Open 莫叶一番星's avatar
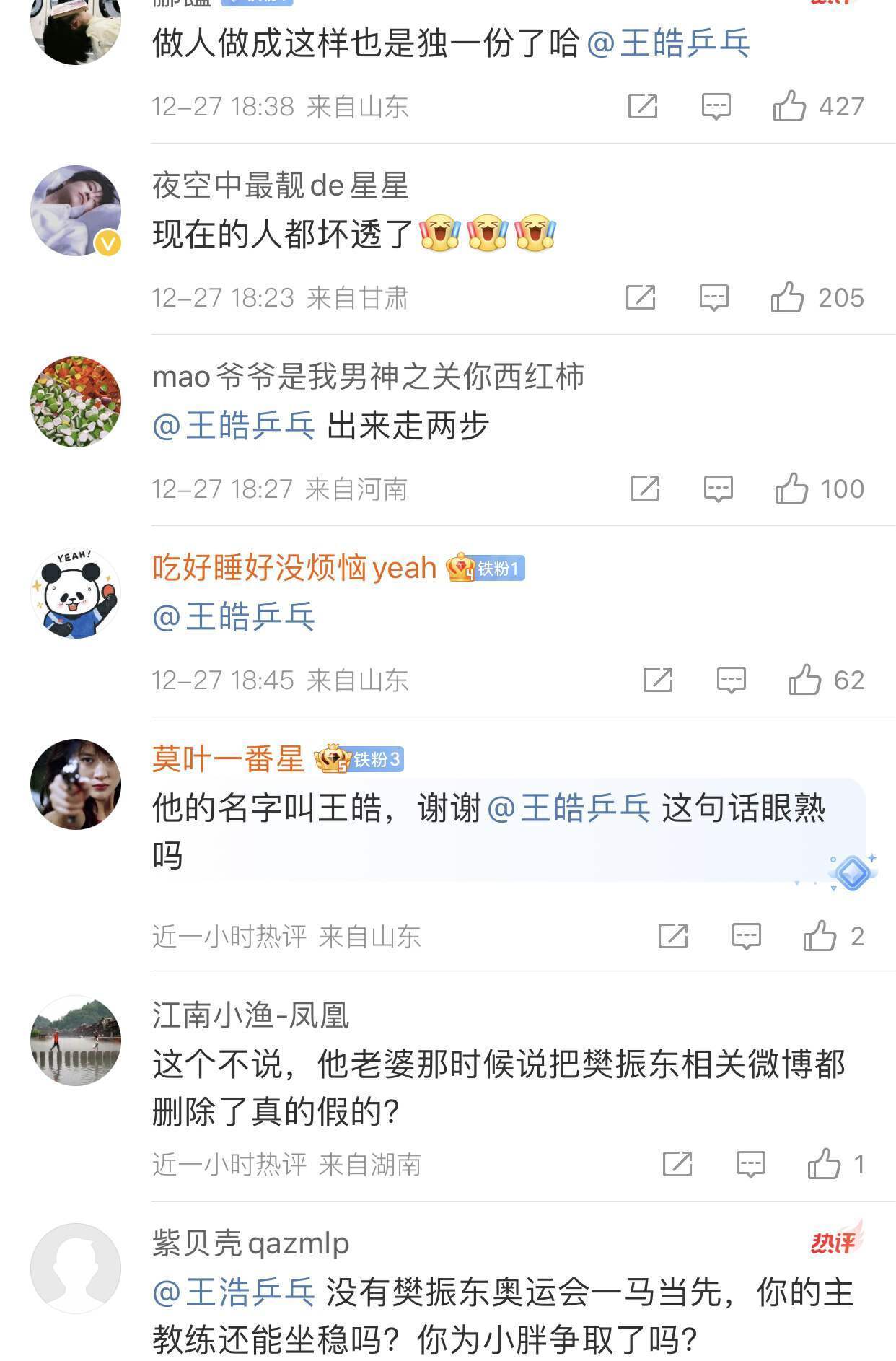The image size is (896, 1361). point(76,784)
